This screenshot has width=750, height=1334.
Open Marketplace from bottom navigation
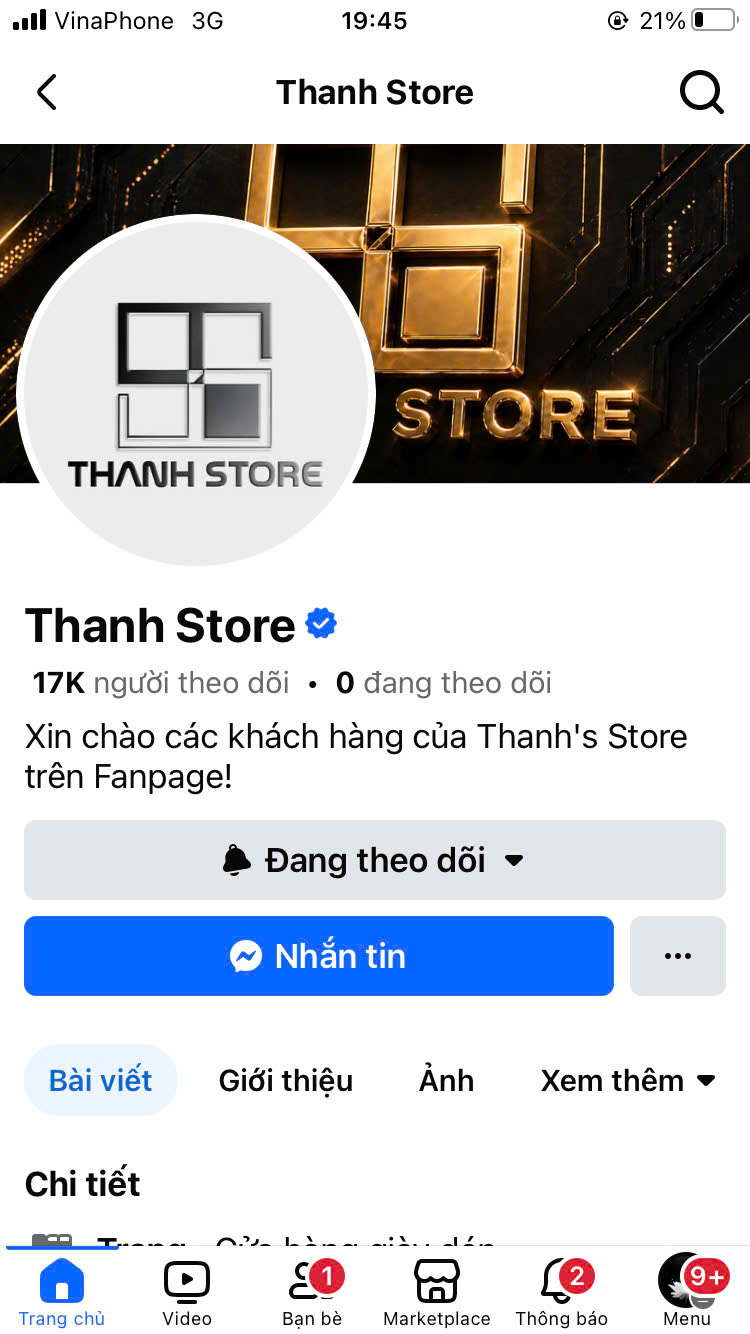[x=437, y=1291]
